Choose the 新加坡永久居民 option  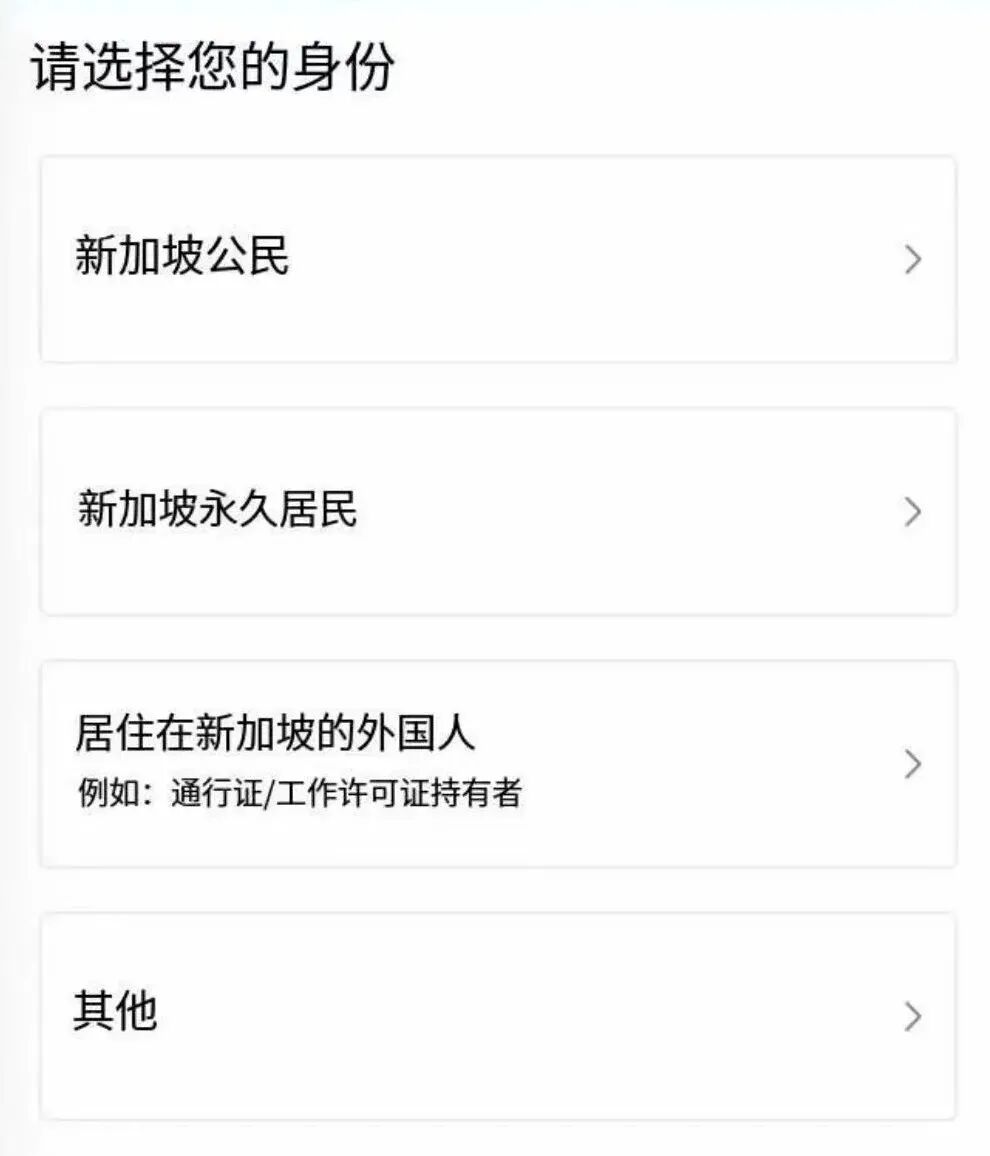[x=497, y=512]
